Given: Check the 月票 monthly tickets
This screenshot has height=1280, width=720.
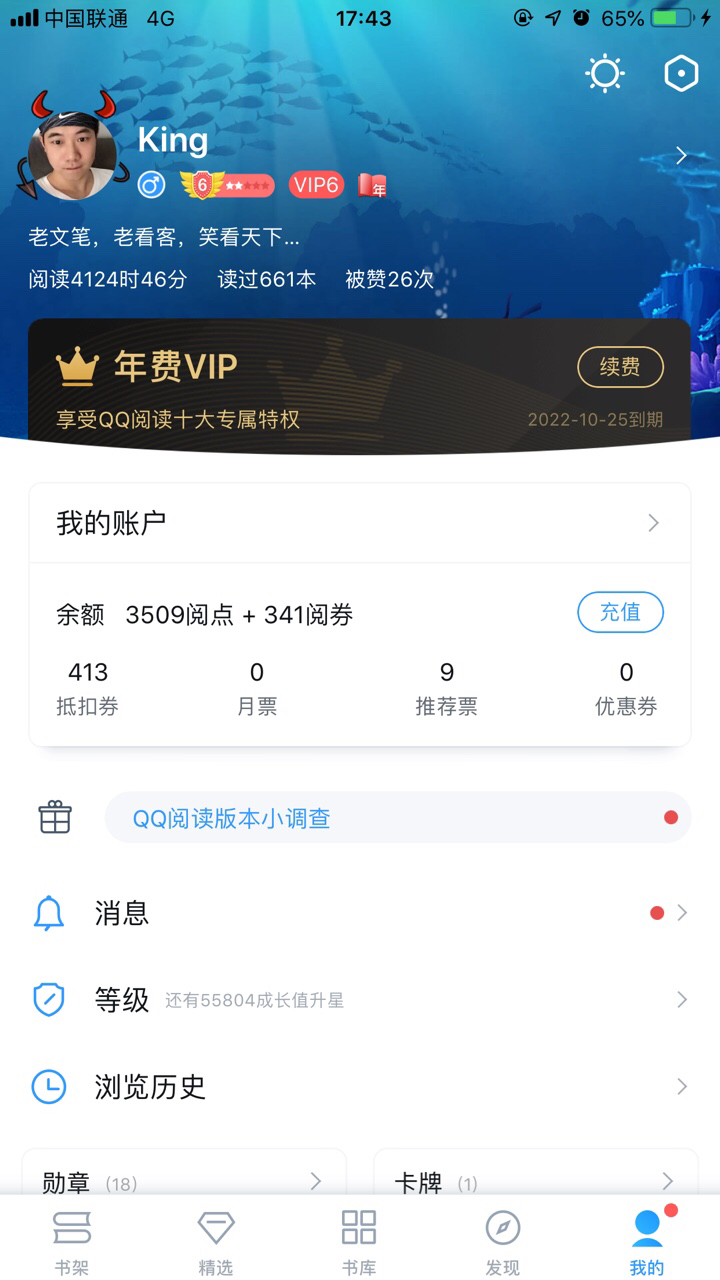Looking at the screenshot, I should [x=257, y=688].
